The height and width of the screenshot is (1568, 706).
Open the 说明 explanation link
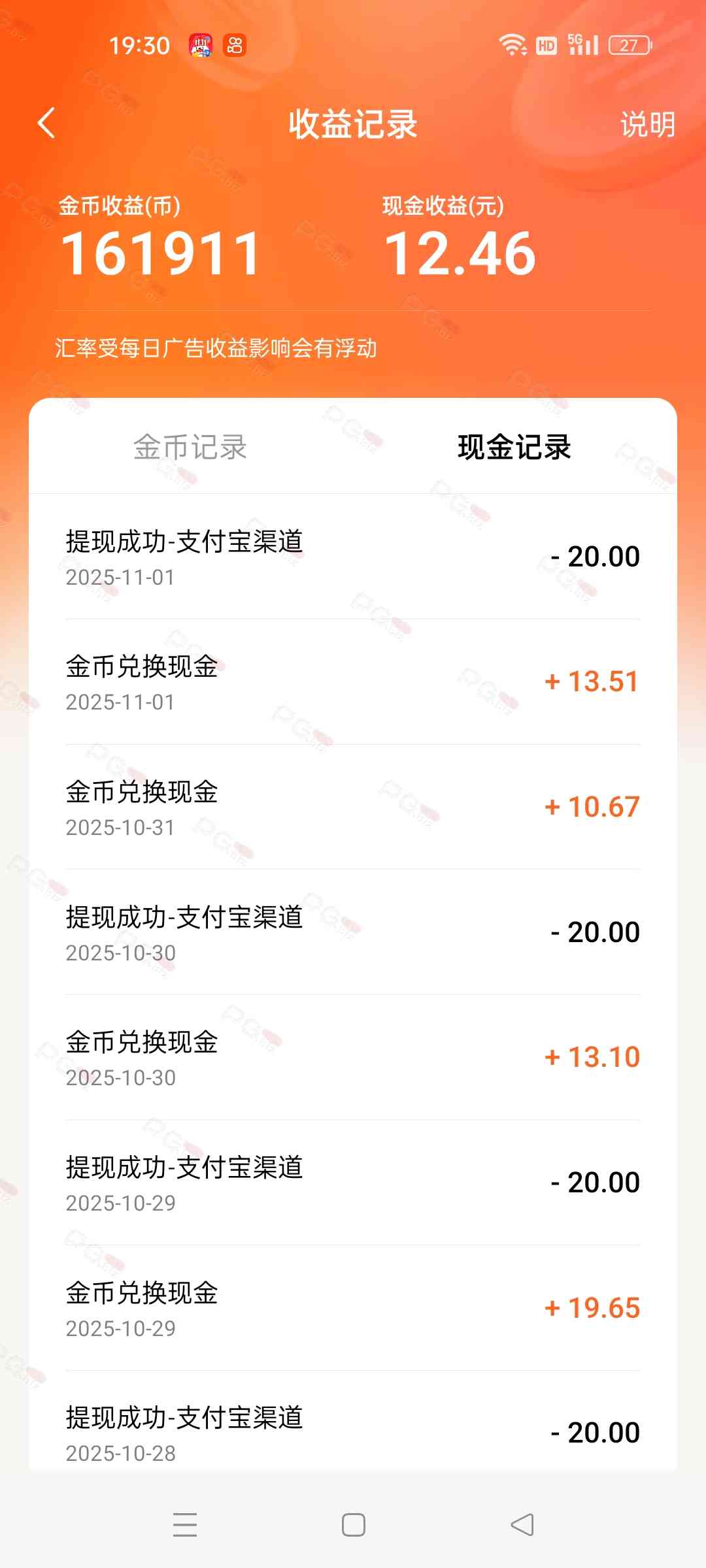click(x=647, y=124)
